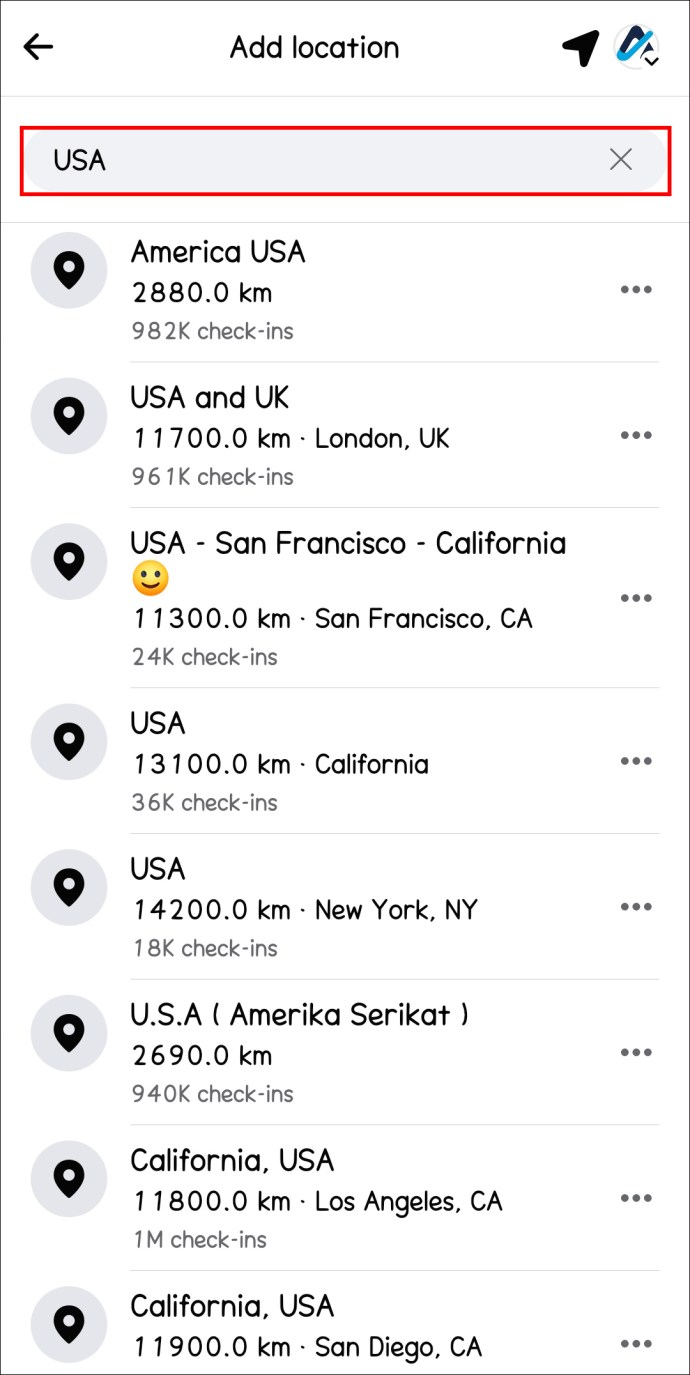Choose U.S.A ( Amerika Serikat )

pos(345,1053)
